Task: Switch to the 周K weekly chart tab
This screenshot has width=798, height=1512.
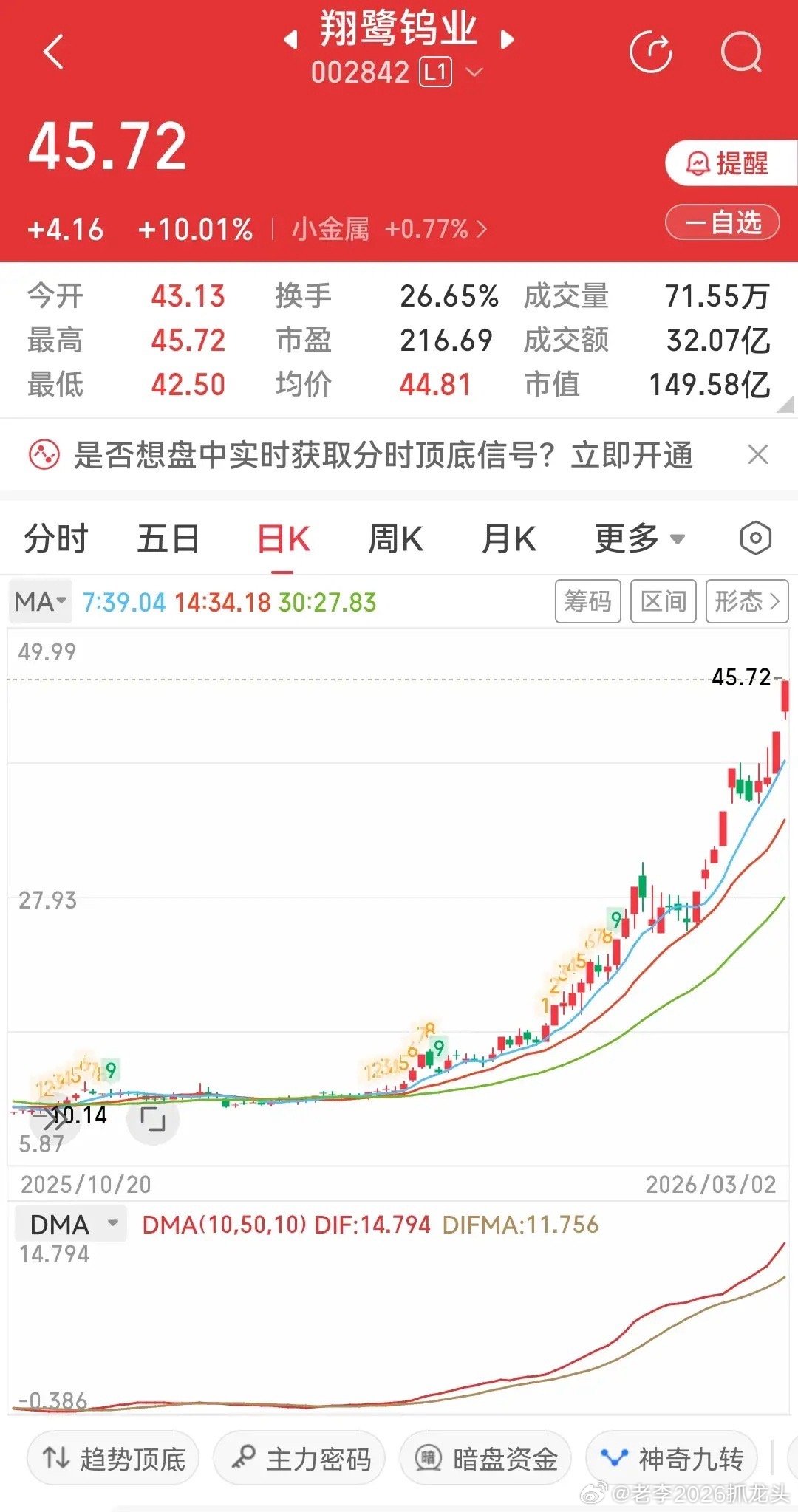Action: 397,538
